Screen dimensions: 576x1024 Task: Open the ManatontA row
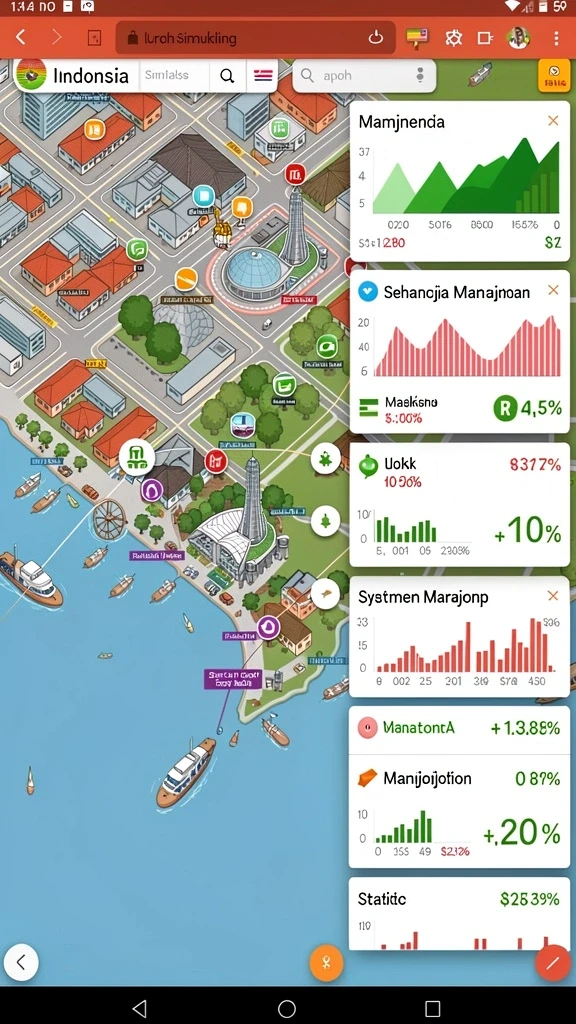pos(460,727)
